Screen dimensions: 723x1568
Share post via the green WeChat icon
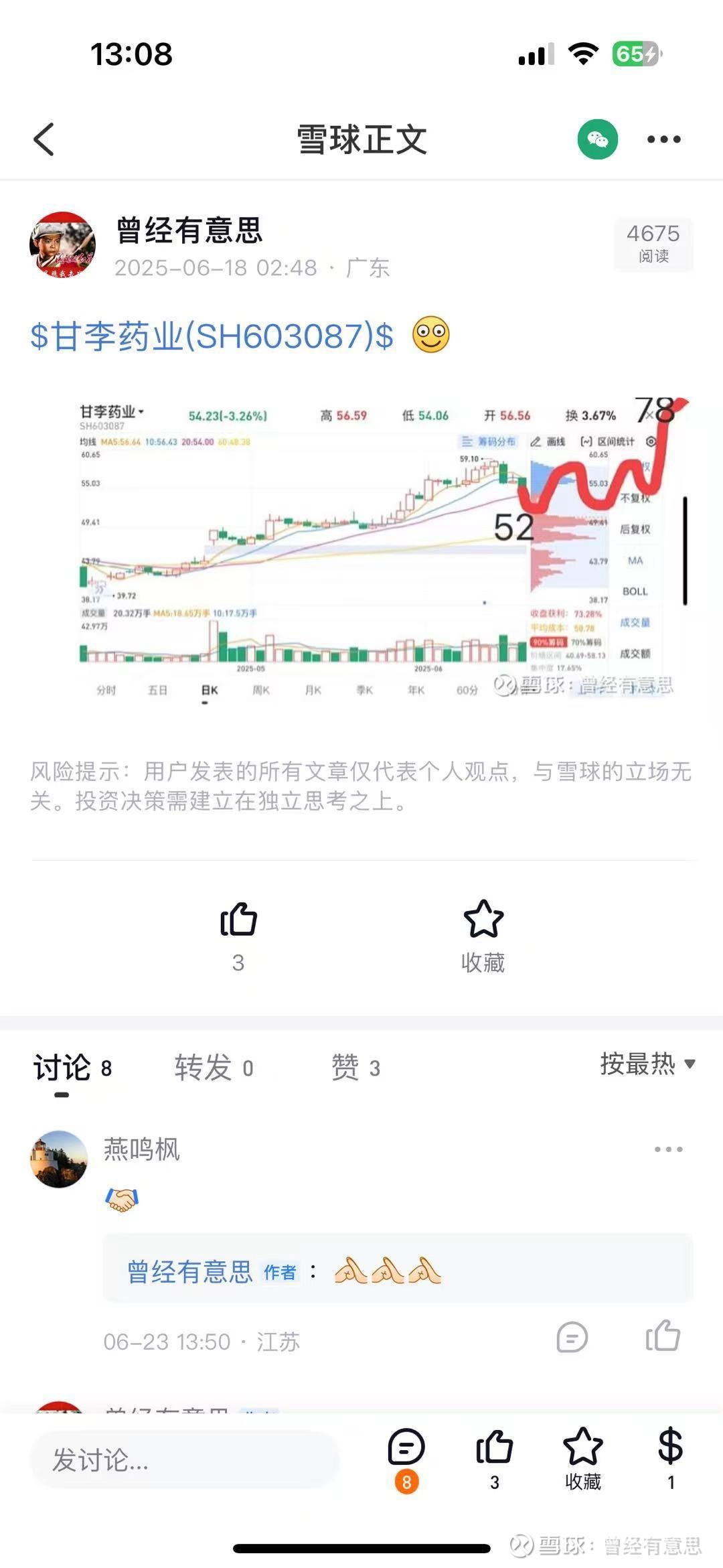597,139
